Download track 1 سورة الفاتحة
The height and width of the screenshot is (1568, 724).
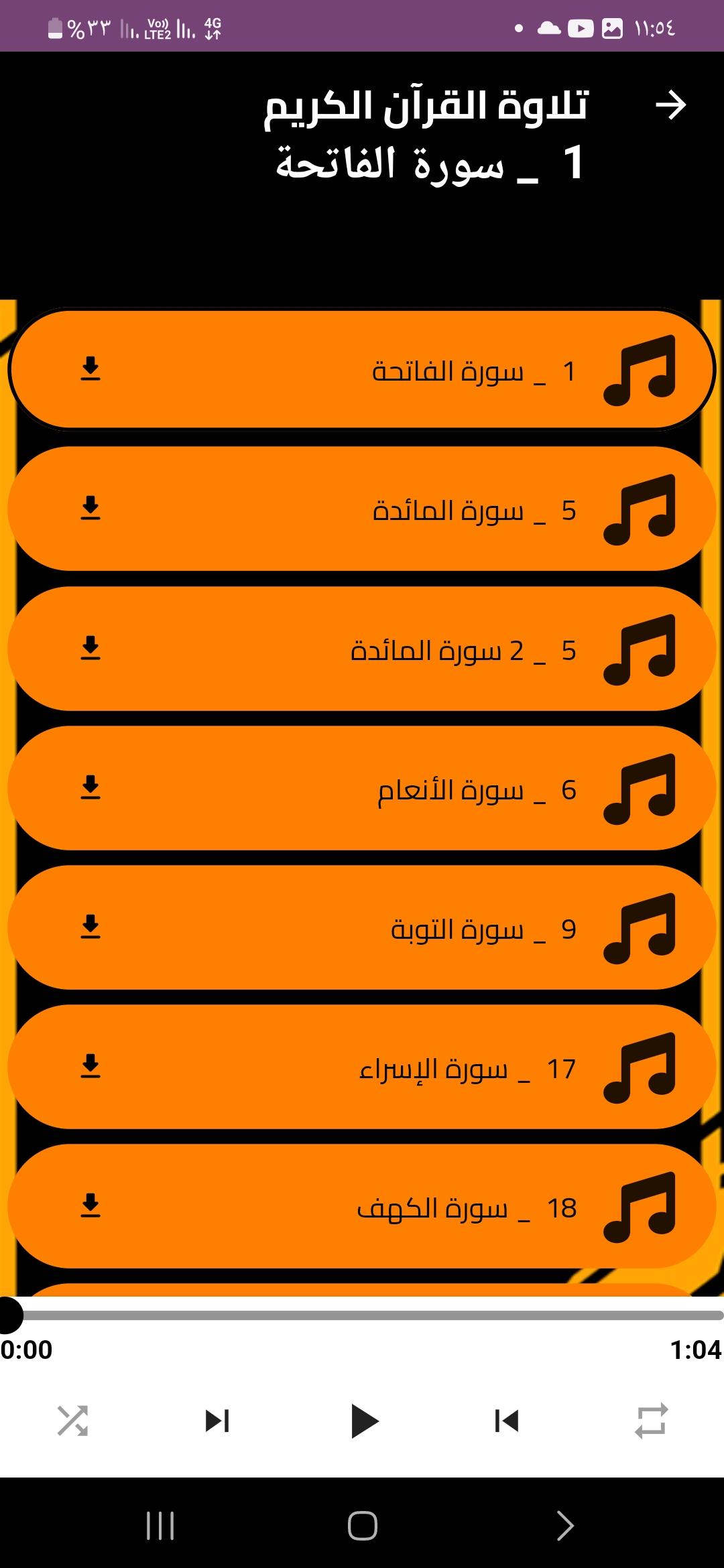point(90,369)
